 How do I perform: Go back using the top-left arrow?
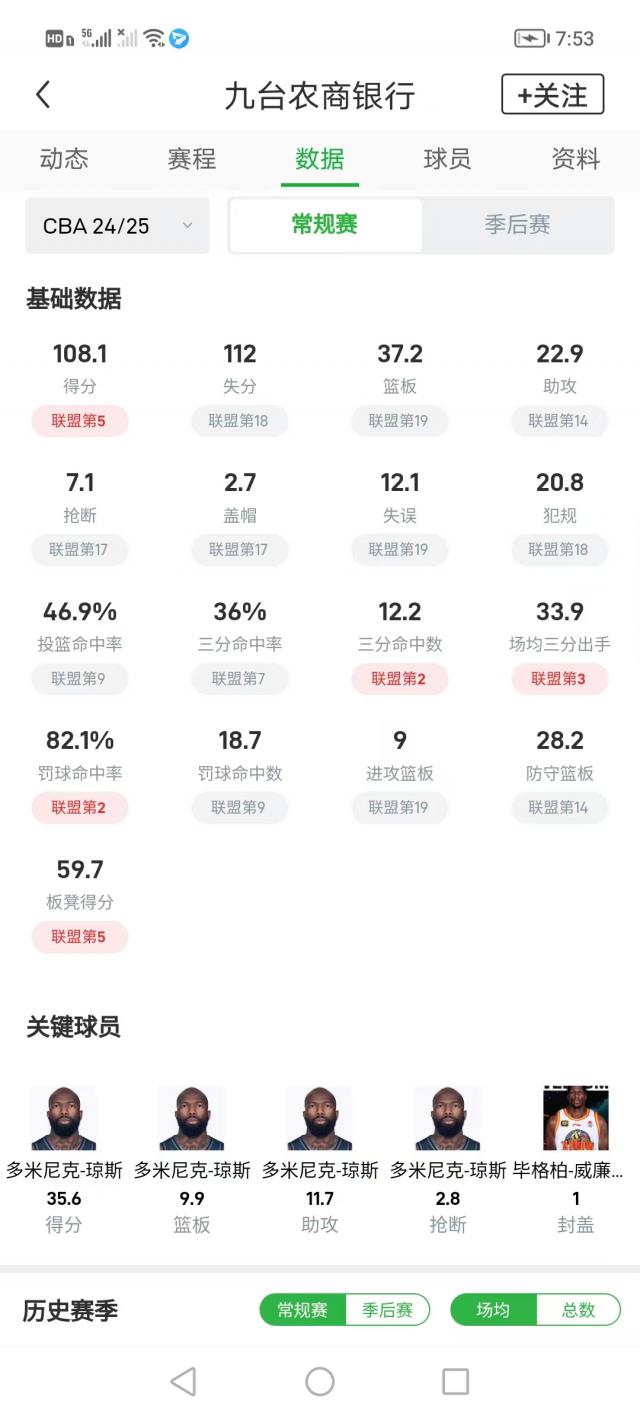point(43,95)
